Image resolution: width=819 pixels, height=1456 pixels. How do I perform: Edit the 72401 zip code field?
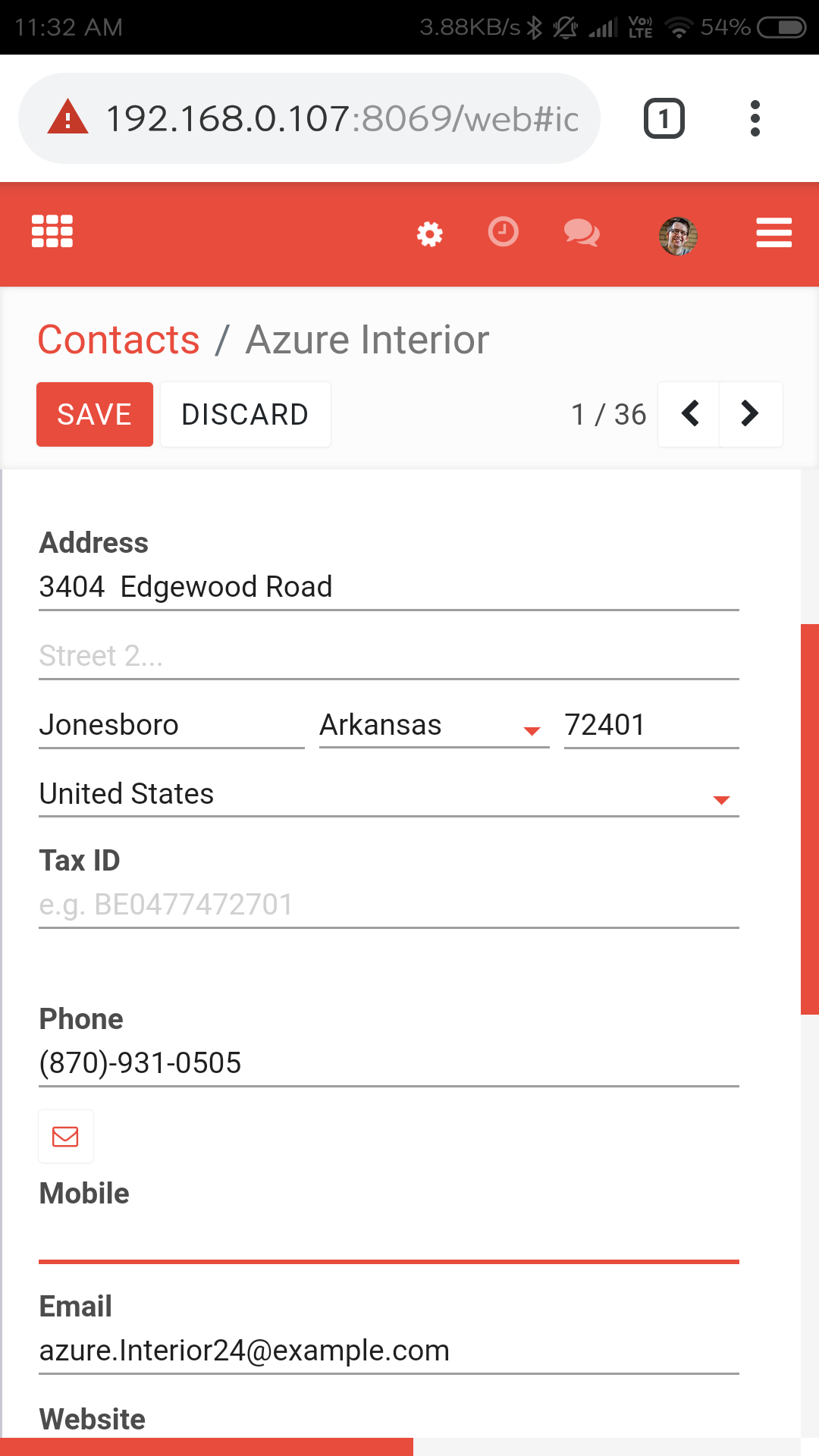coord(652,726)
